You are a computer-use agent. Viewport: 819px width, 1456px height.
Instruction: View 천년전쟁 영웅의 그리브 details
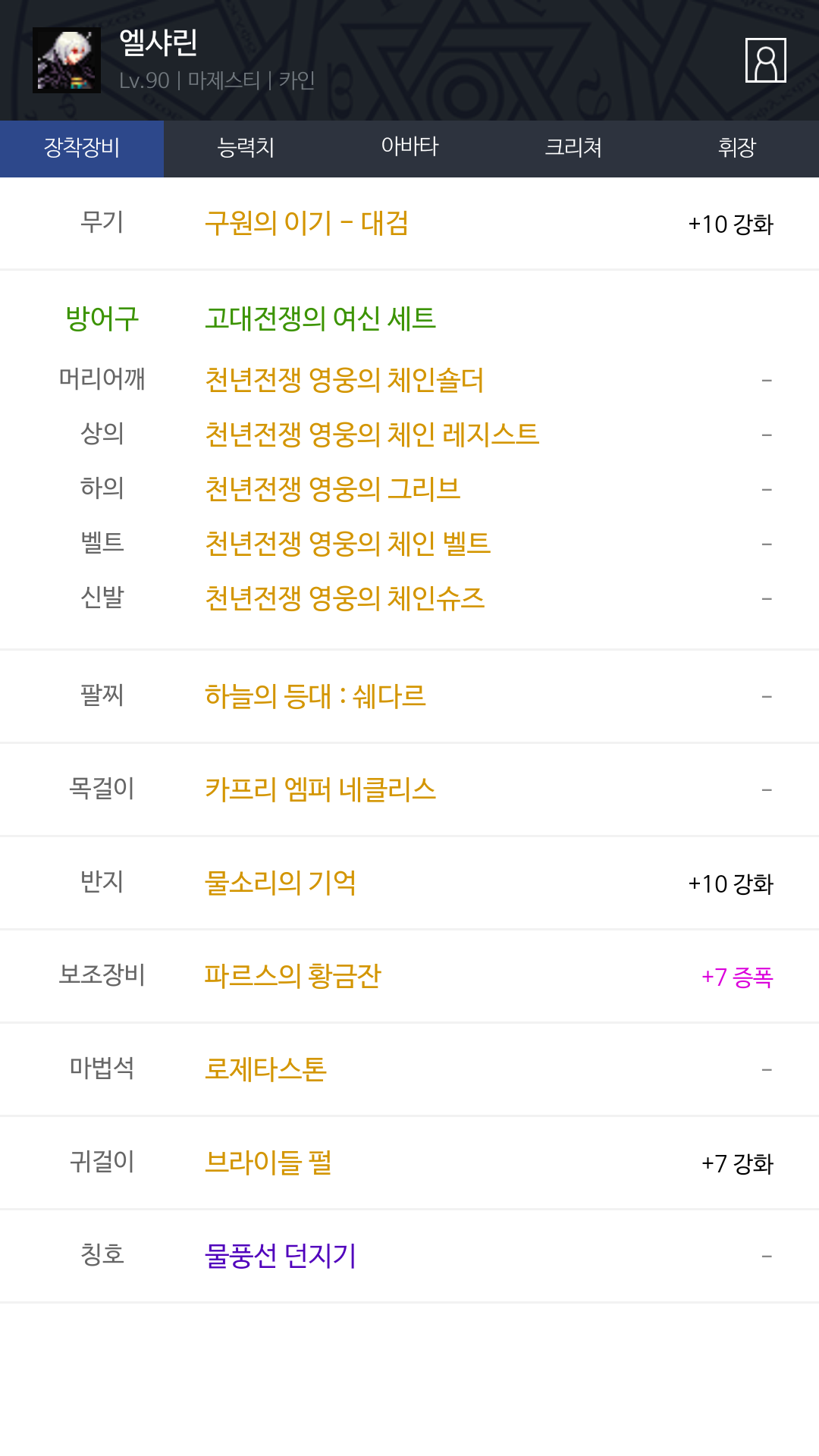click(x=332, y=489)
